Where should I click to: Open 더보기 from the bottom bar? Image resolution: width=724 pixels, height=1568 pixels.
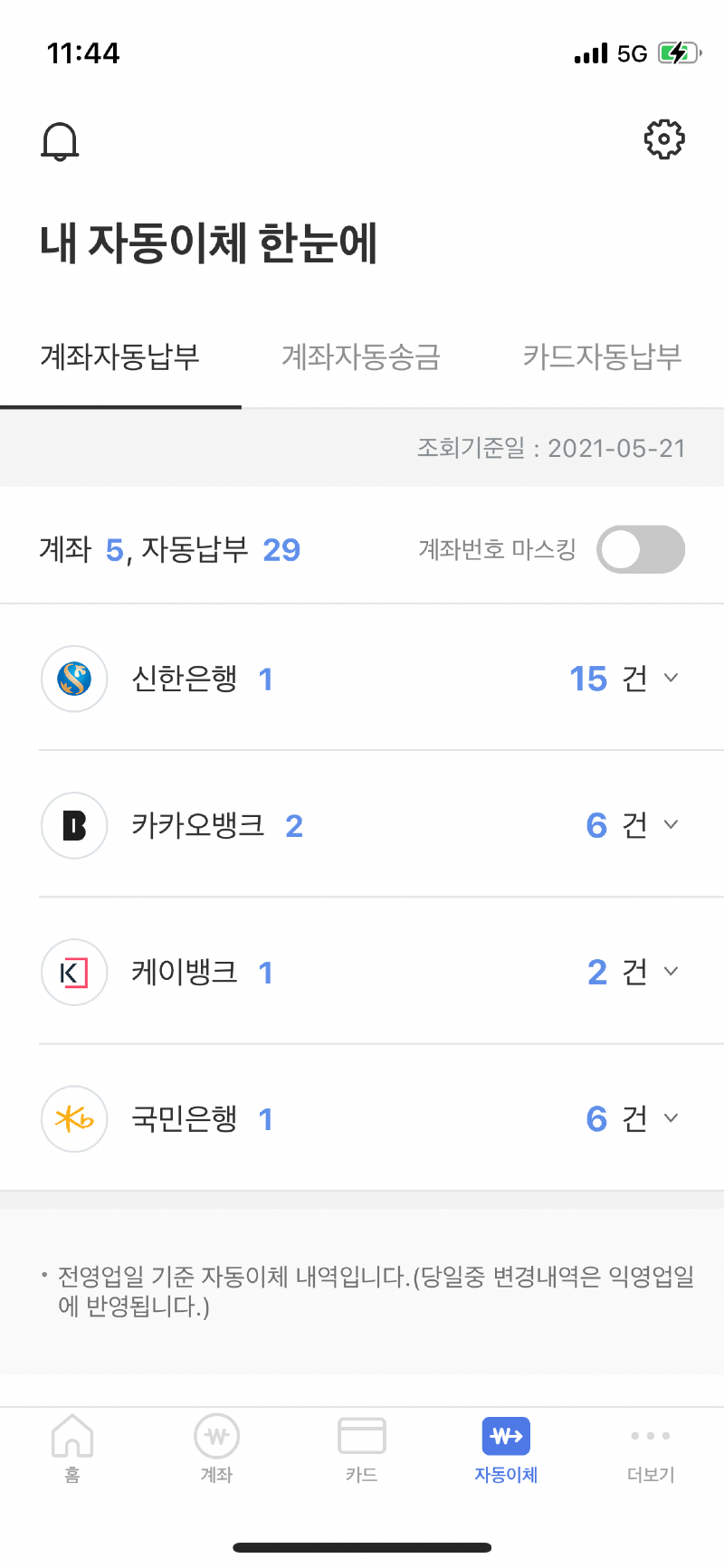649,1449
